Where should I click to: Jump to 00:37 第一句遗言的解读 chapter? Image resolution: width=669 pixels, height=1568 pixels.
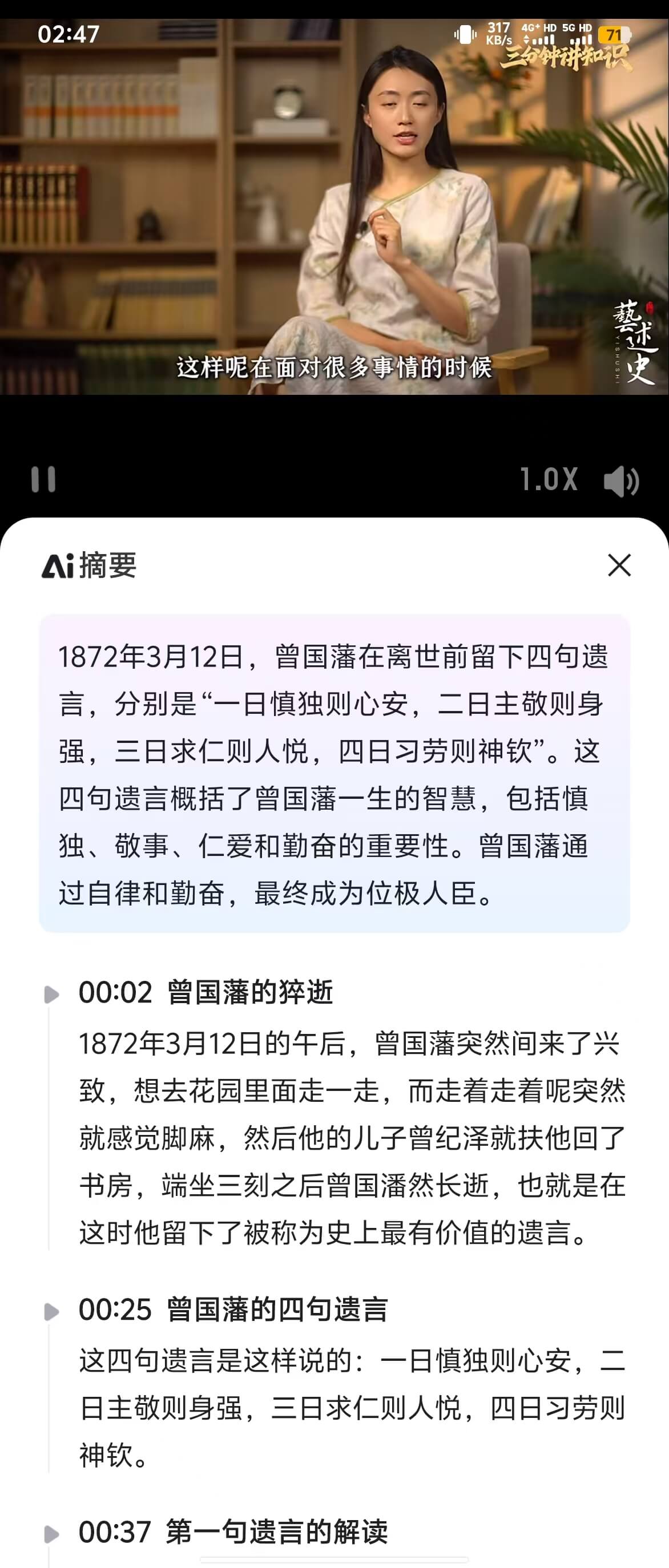click(233, 1531)
